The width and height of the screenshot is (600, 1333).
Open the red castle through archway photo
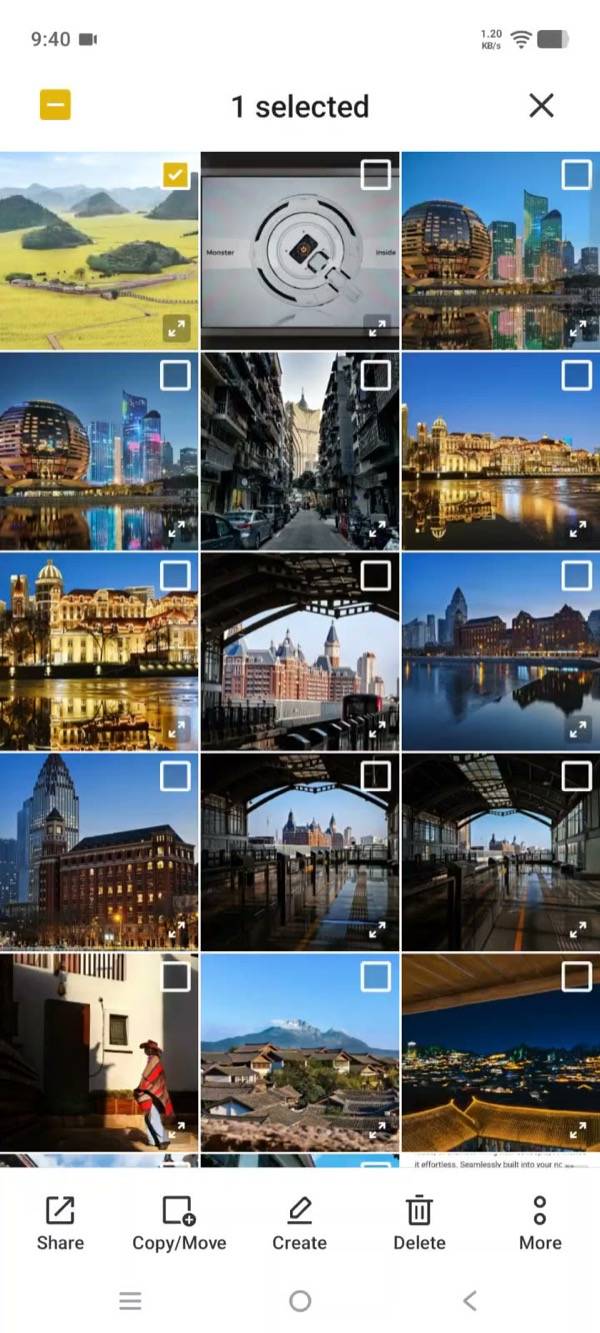(x=300, y=651)
